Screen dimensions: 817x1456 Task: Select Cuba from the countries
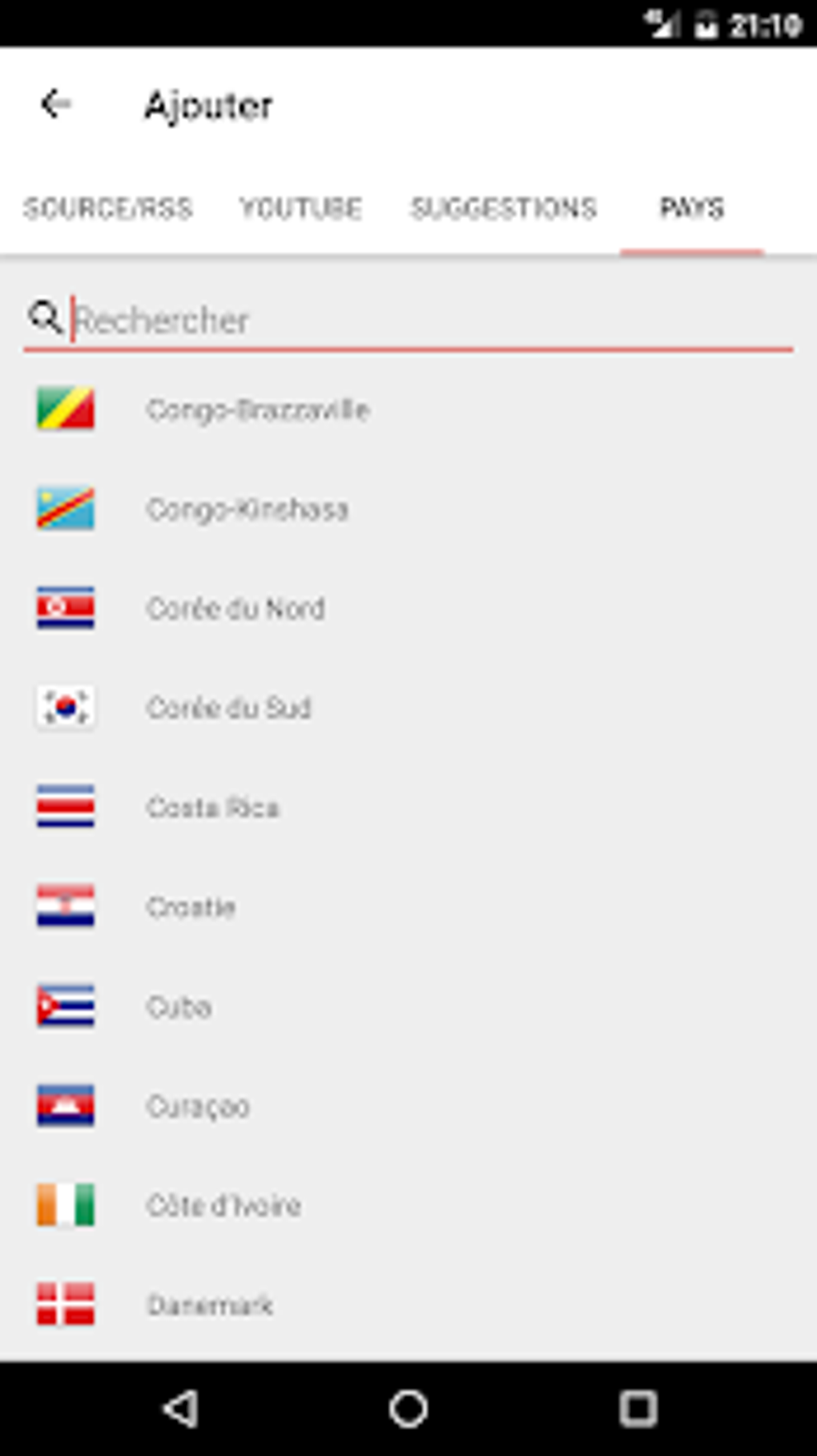tap(179, 1006)
